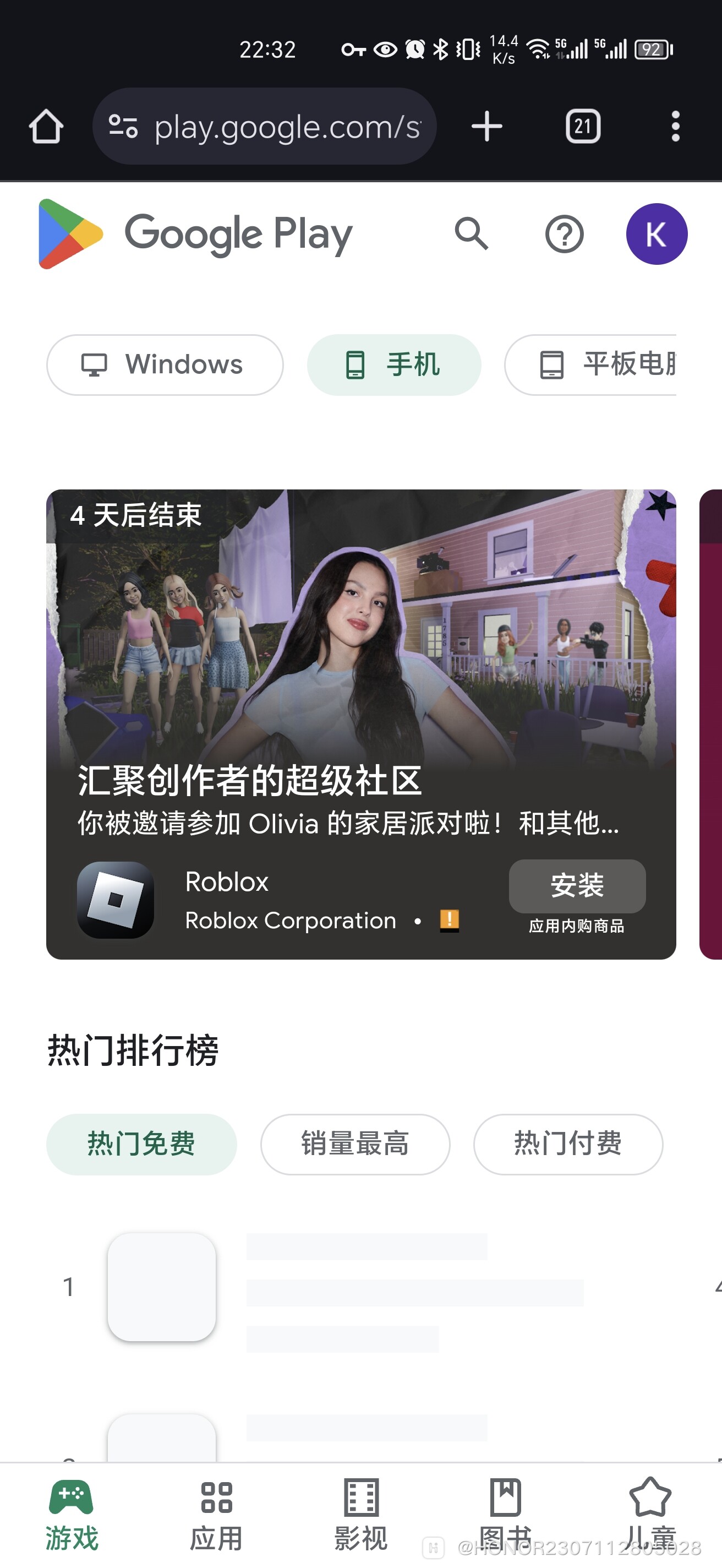
Task: Toggle the 平板电脑 device filter
Action: 608,364
